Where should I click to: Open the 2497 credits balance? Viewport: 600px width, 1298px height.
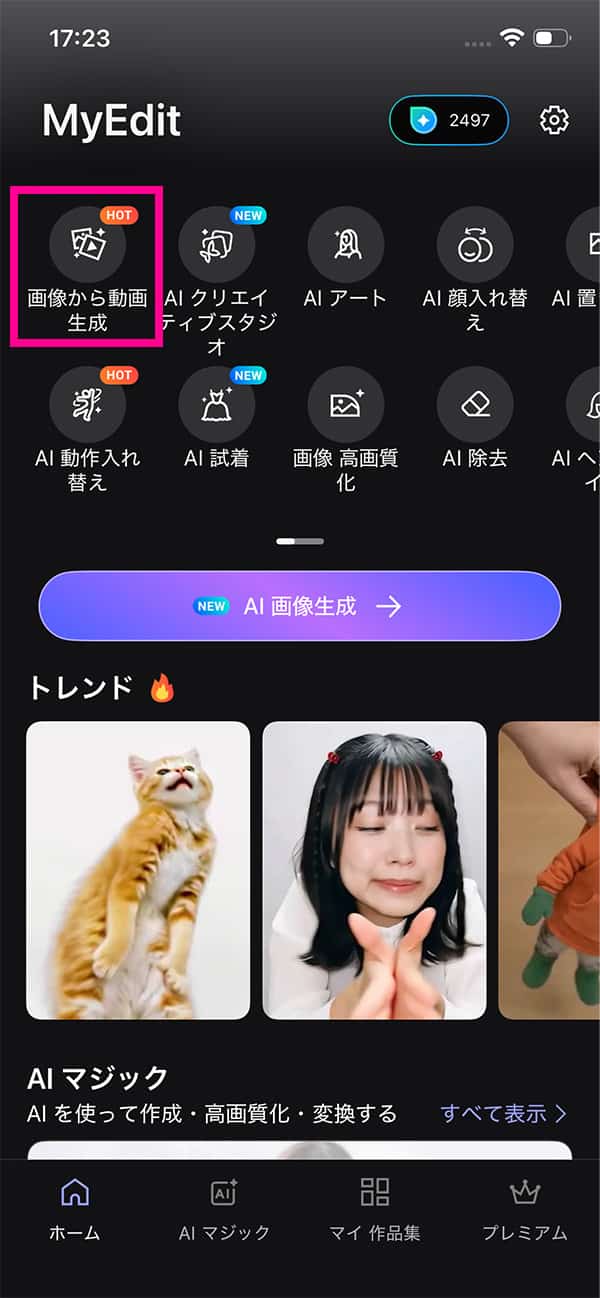[x=449, y=121]
